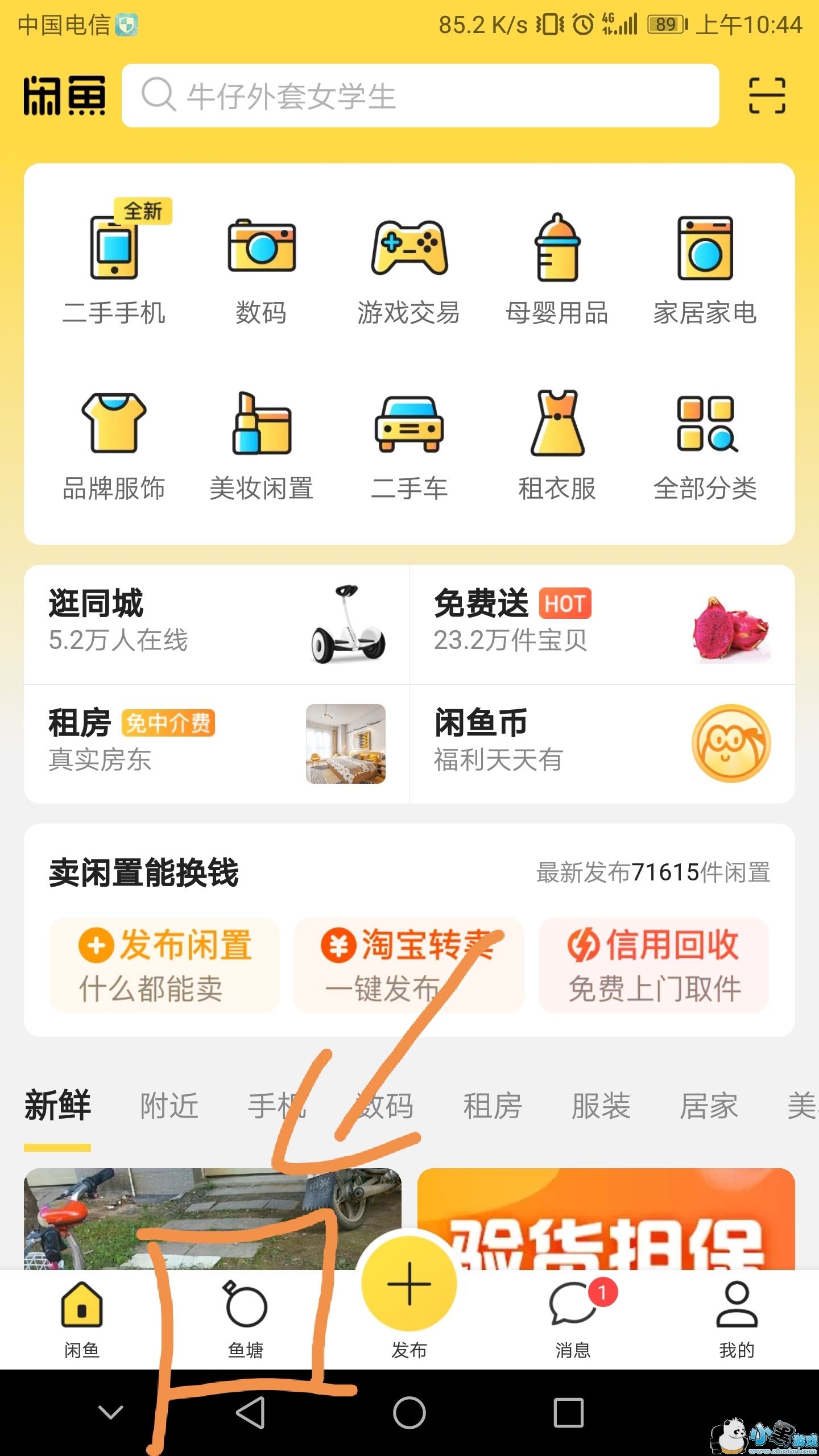Open 家居家电 category

(705, 267)
